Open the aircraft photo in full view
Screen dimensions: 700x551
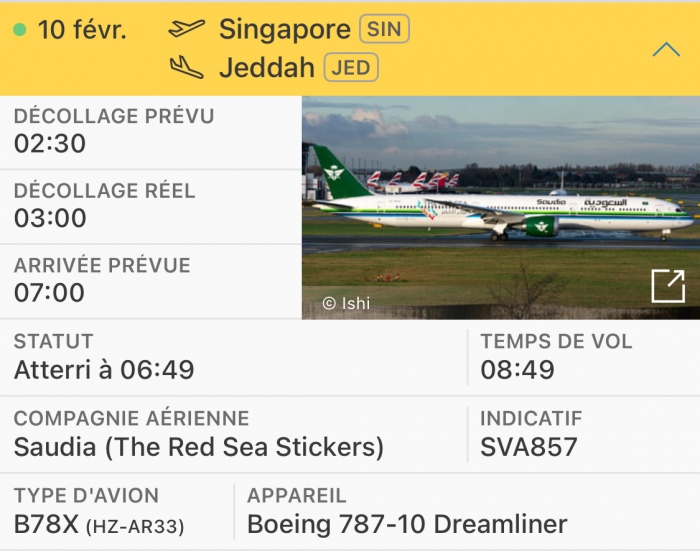(667, 286)
